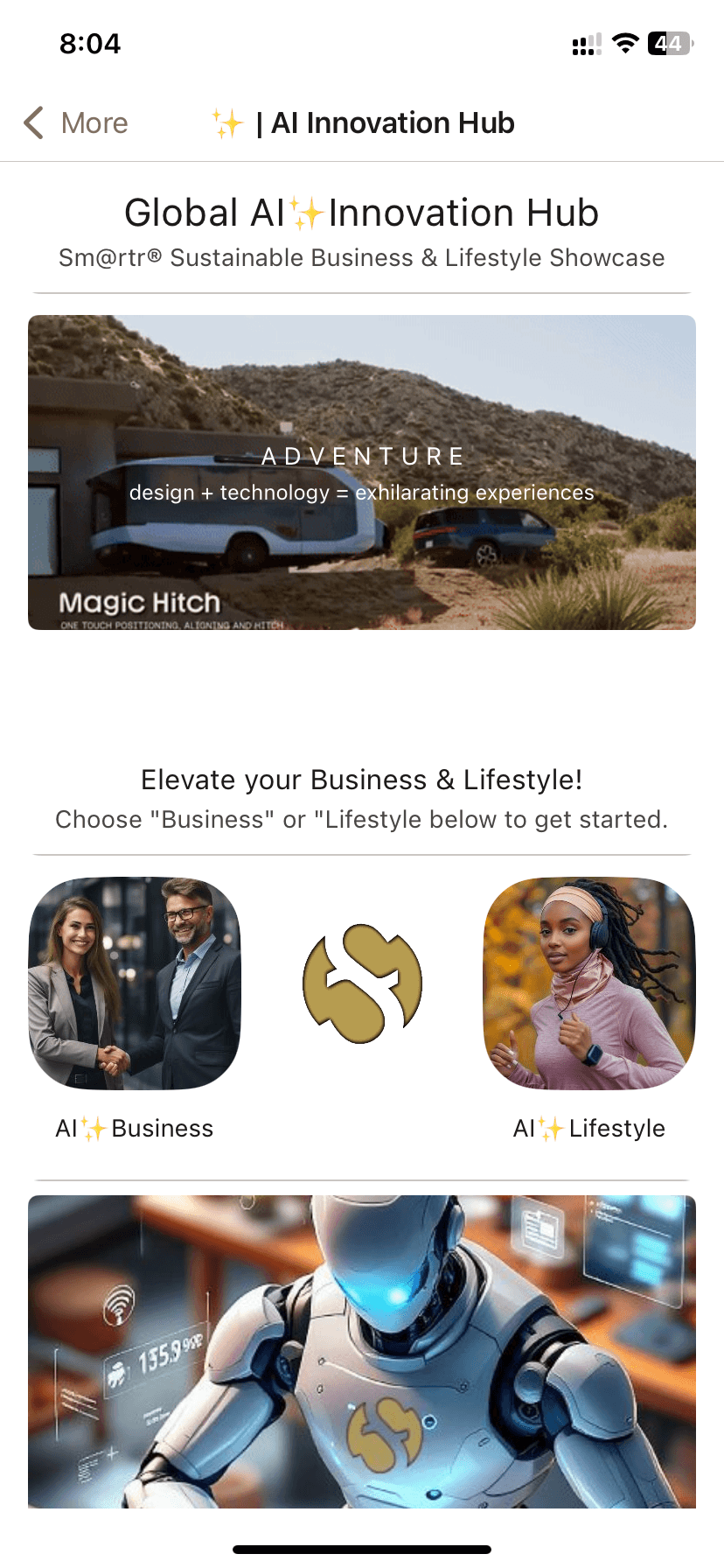Select the AI Lifestyle tile
The height and width of the screenshot is (1568, 724).
tap(589, 983)
